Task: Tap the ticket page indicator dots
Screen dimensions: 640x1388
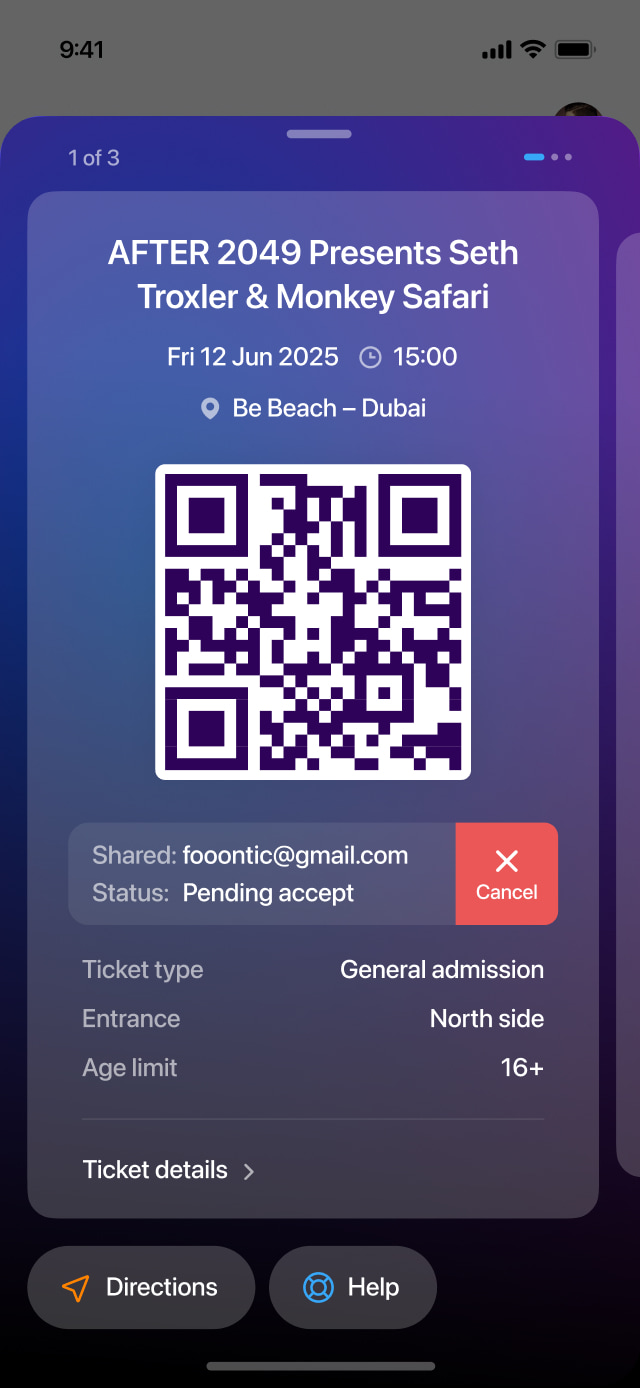Action: click(548, 157)
